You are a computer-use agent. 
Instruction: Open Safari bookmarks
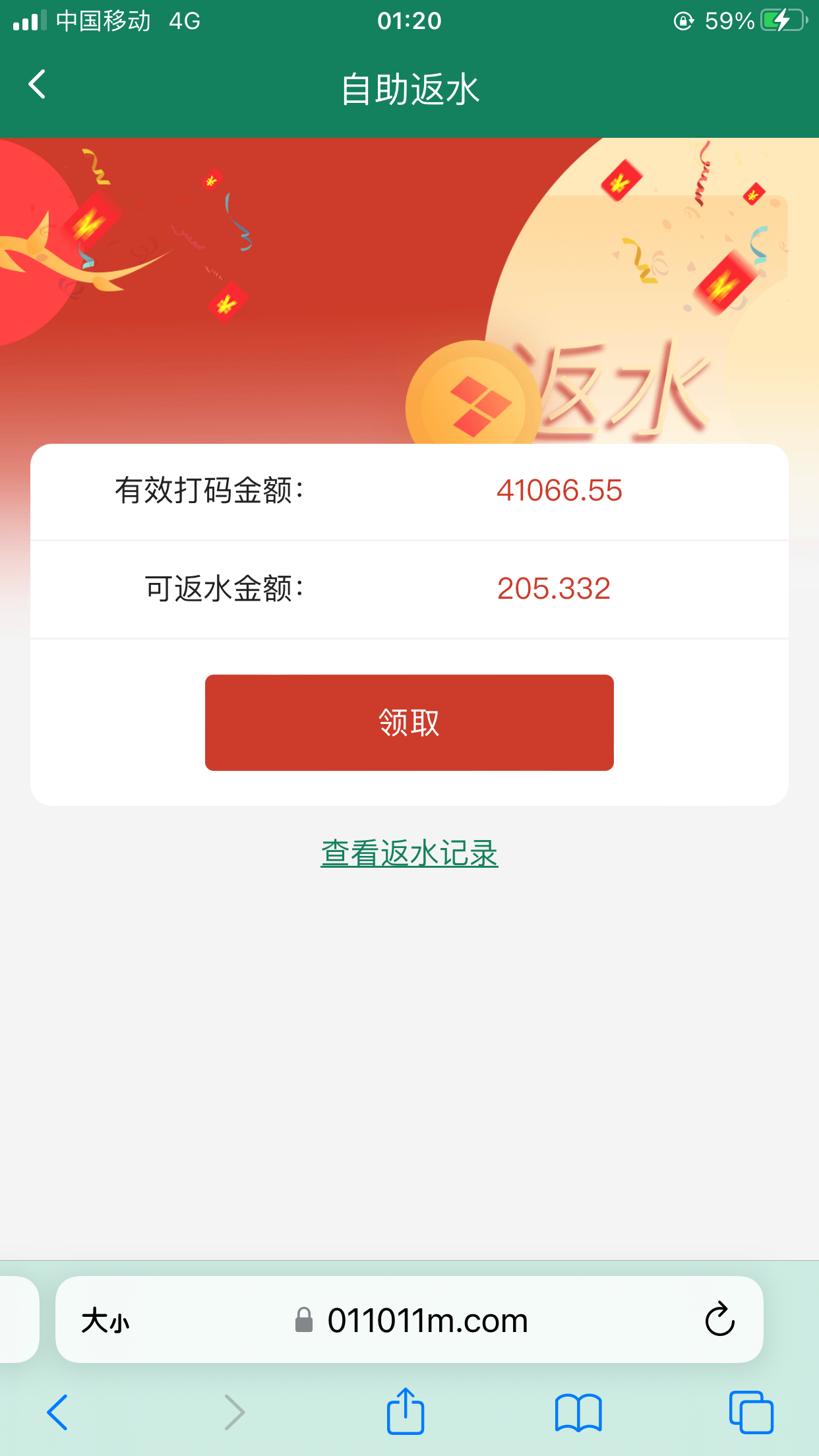tap(578, 1412)
